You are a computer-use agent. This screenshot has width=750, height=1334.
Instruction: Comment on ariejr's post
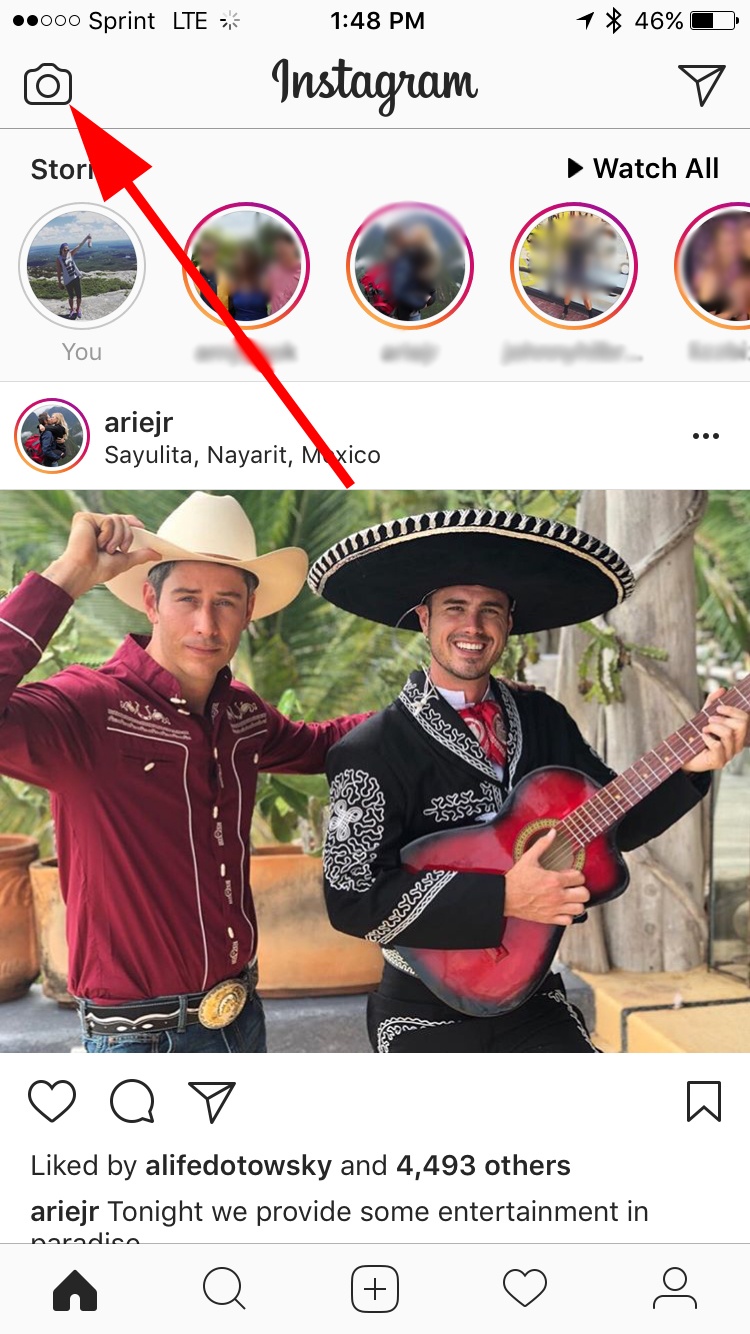pos(132,1101)
